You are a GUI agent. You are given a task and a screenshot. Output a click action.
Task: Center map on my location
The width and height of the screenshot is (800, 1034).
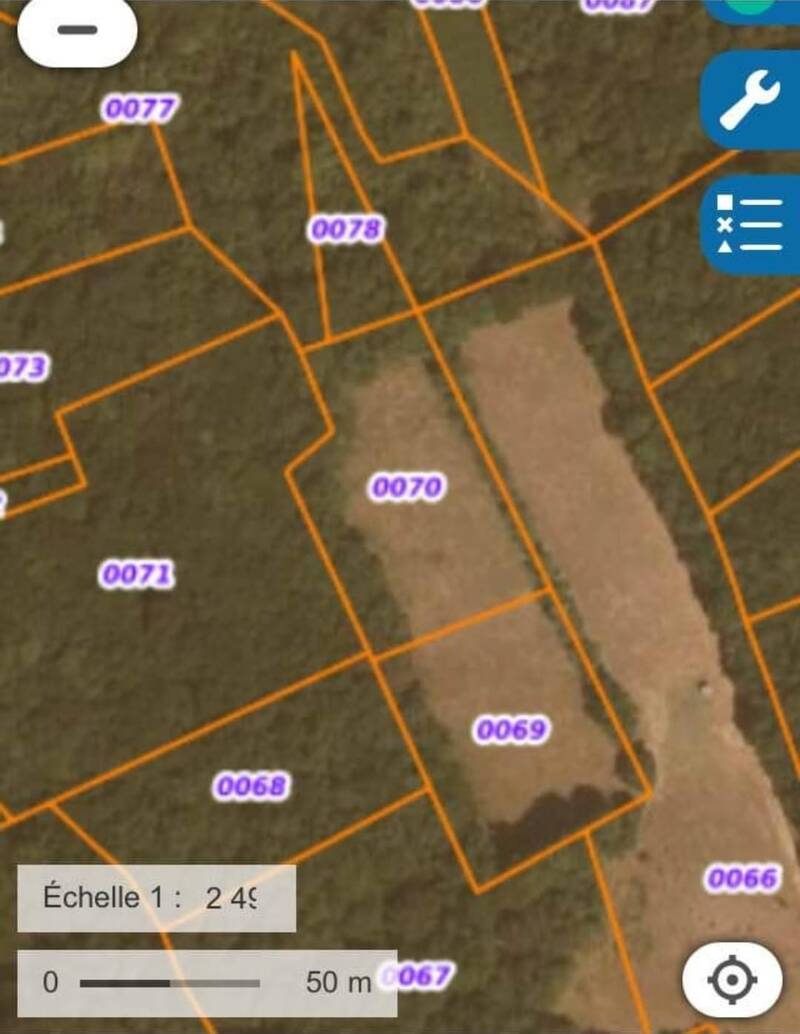(731, 979)
